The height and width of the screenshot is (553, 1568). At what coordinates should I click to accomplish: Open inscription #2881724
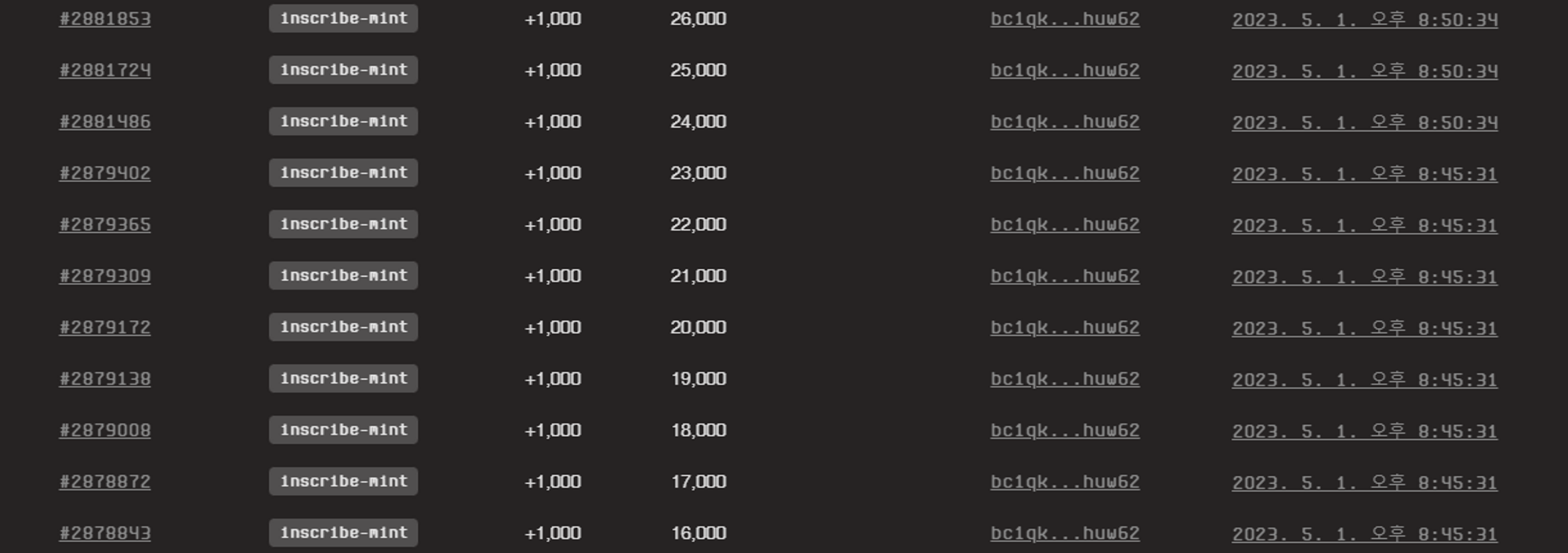click(x=105, y=71)
